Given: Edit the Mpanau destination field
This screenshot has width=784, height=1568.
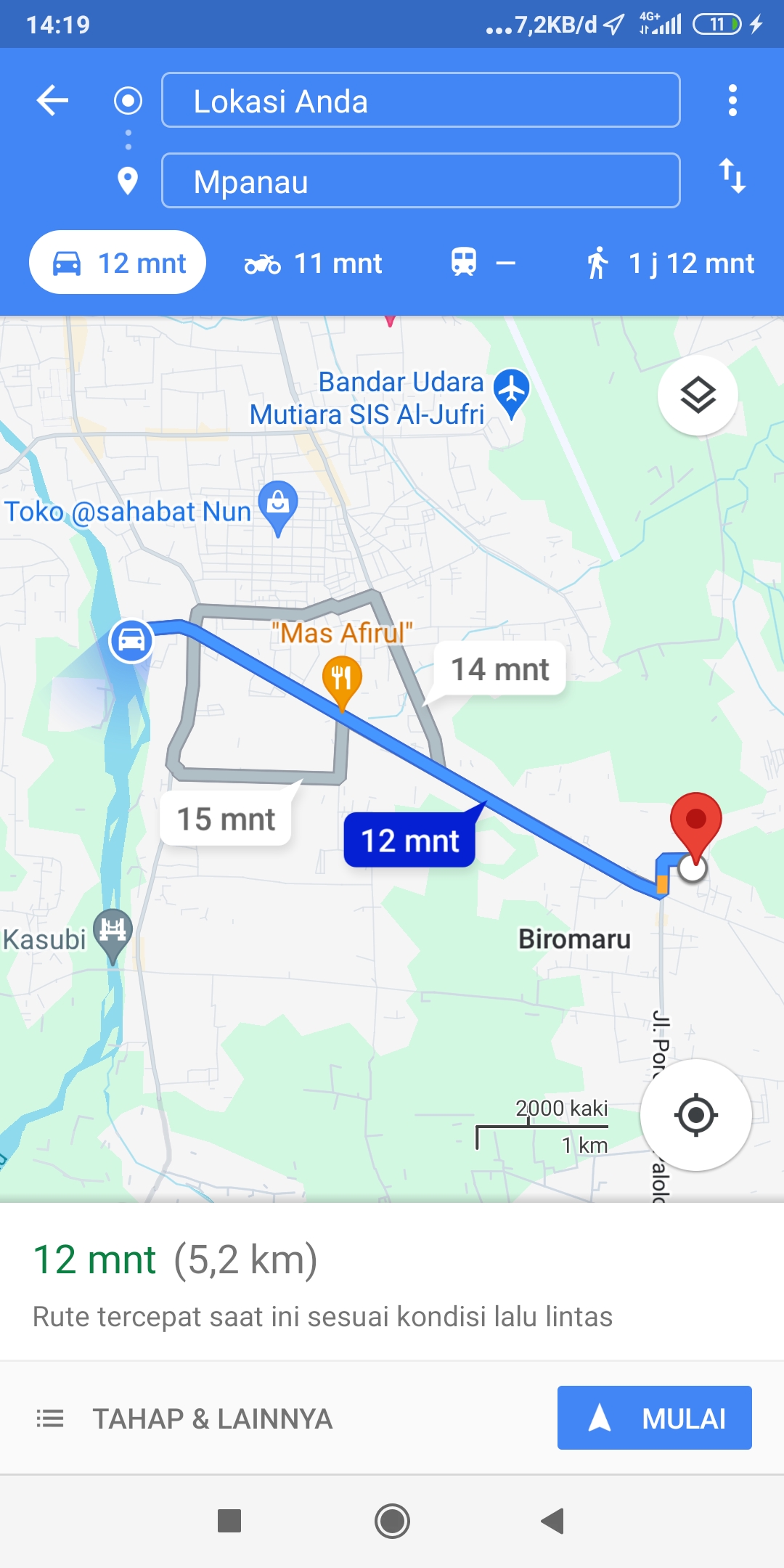Looking at the screenshot, I should tap(420, 181).
